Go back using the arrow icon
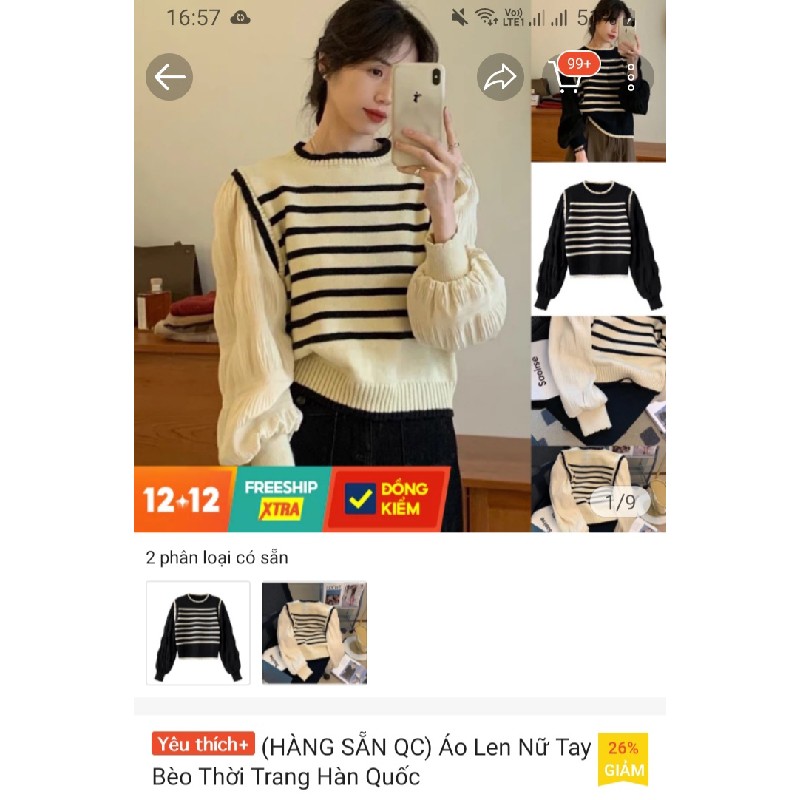This screenshot has width=800, height=800. (169, 77)
